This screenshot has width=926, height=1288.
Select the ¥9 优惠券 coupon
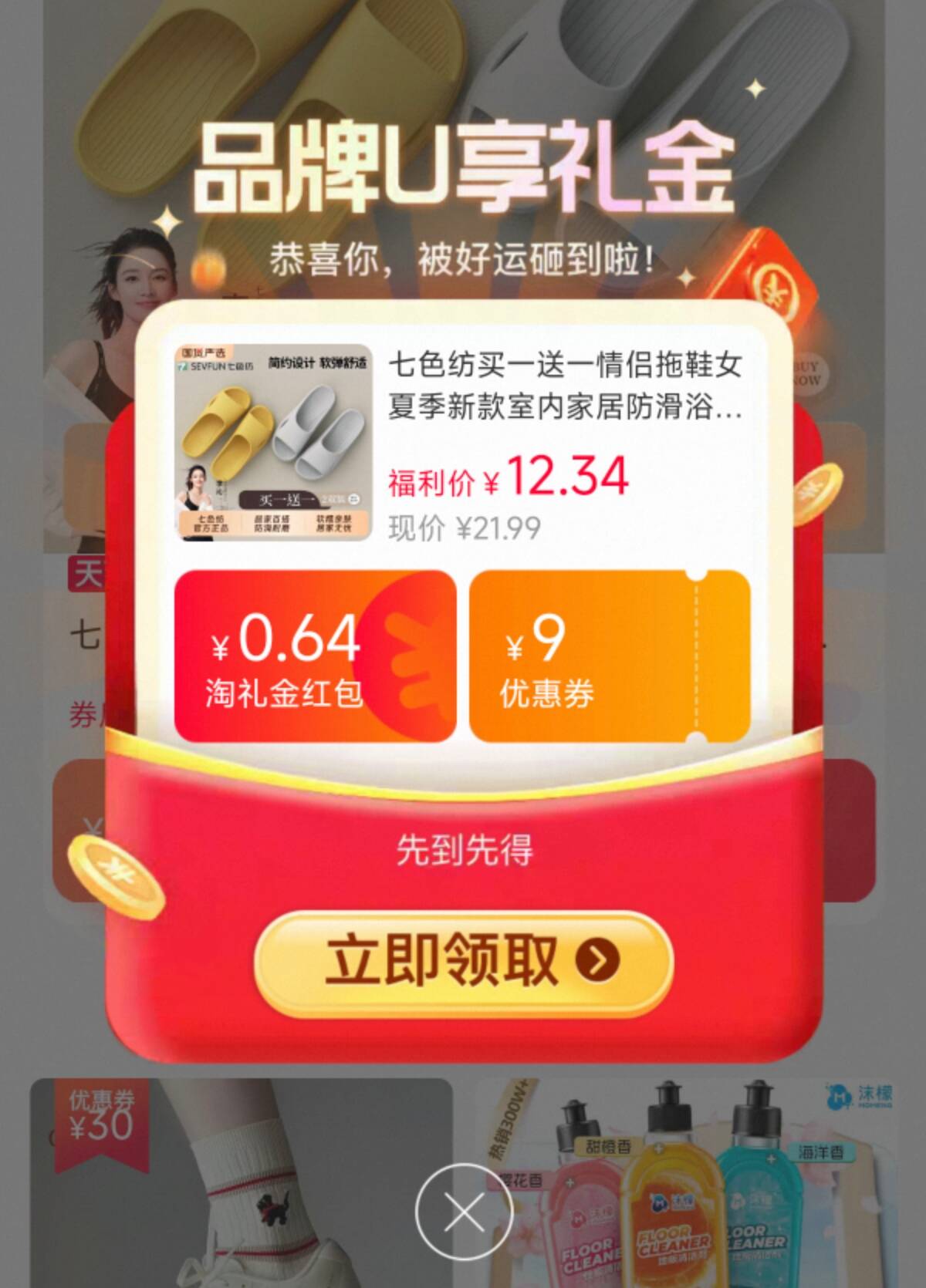(x=609, y=657)
